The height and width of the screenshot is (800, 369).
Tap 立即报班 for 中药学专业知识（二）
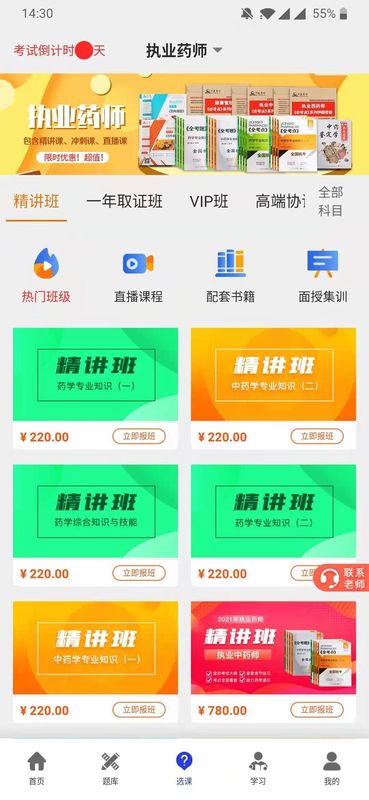click(x=317, y=436)
